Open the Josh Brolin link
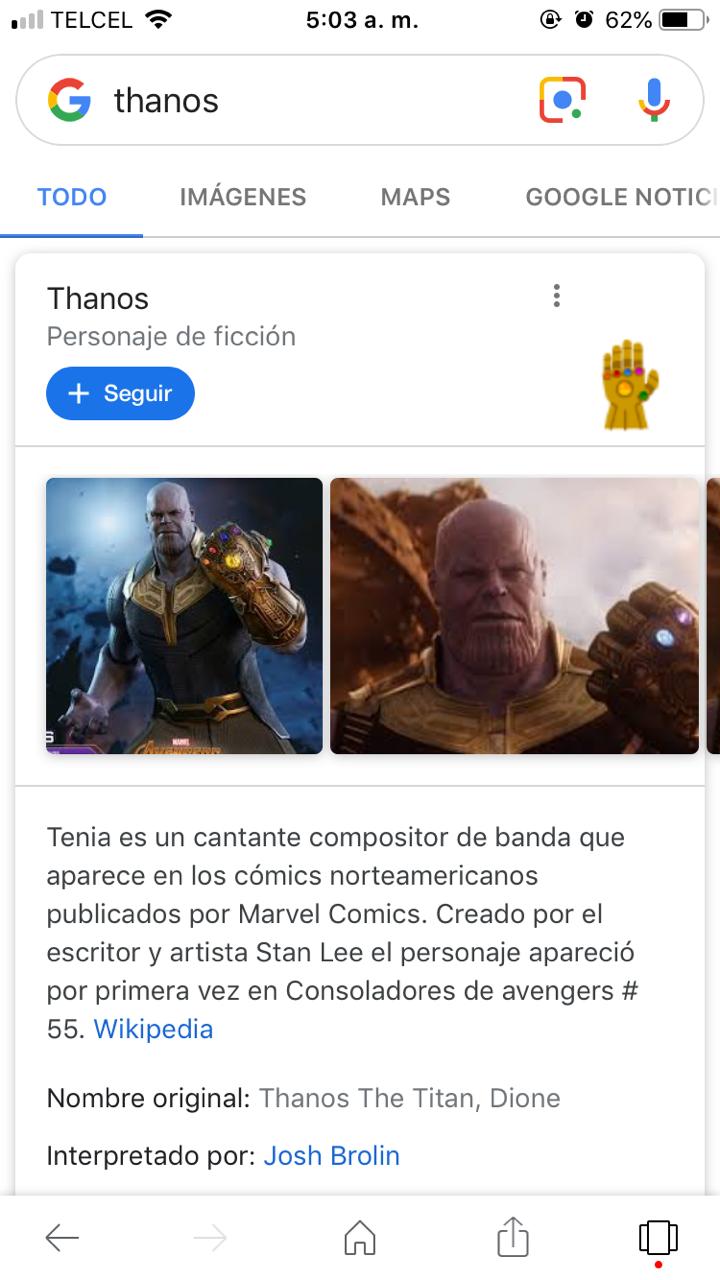The height and width of the screenshot is (1280, 720). pos(331,1156)
